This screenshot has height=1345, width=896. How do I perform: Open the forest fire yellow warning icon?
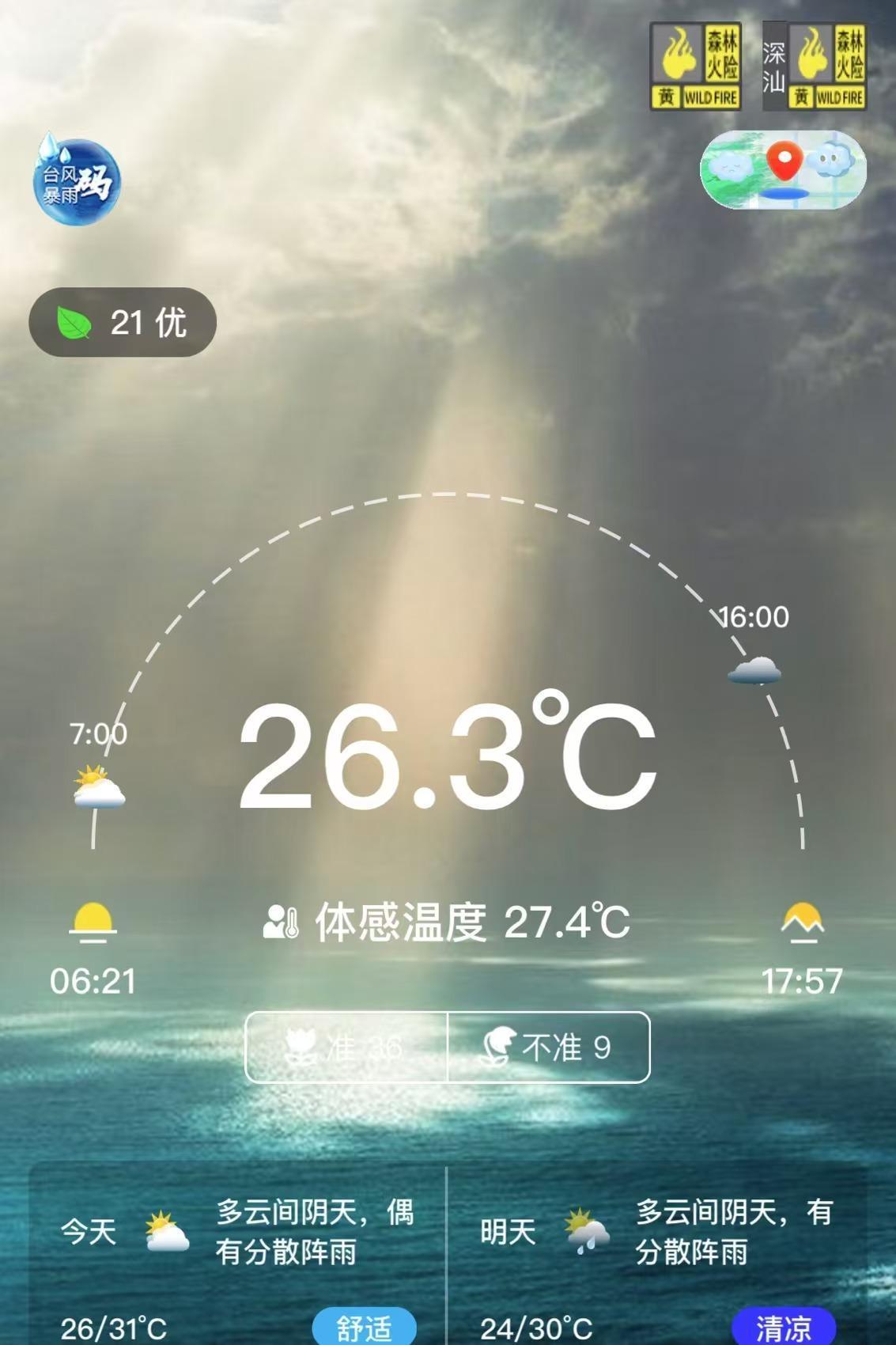(695, 66)
